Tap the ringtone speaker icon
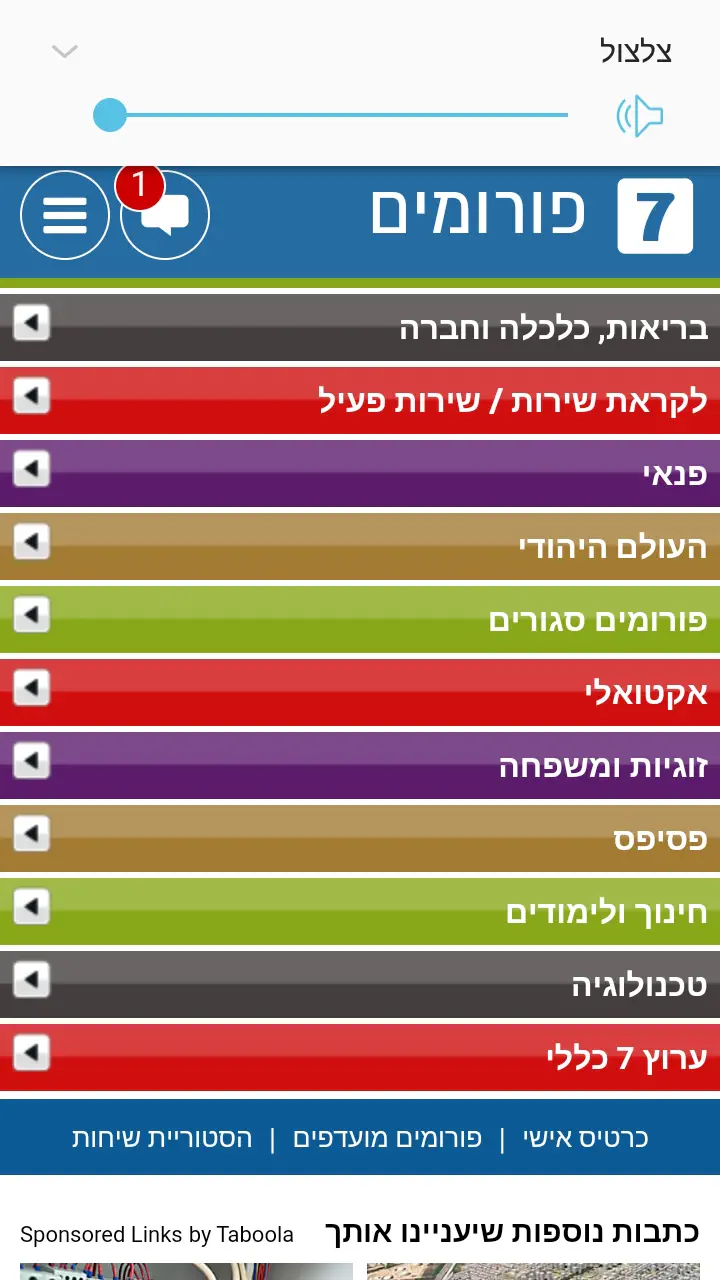Viewport: 720px width, 1280px height. point(640,117)
